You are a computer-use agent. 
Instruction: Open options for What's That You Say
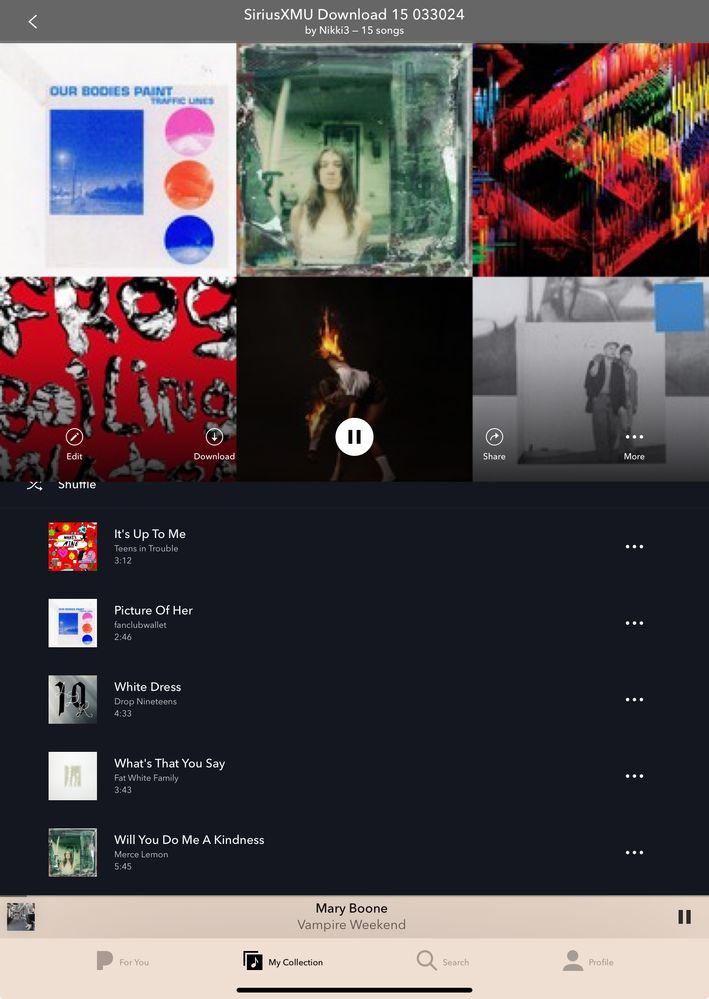(634, 776)
